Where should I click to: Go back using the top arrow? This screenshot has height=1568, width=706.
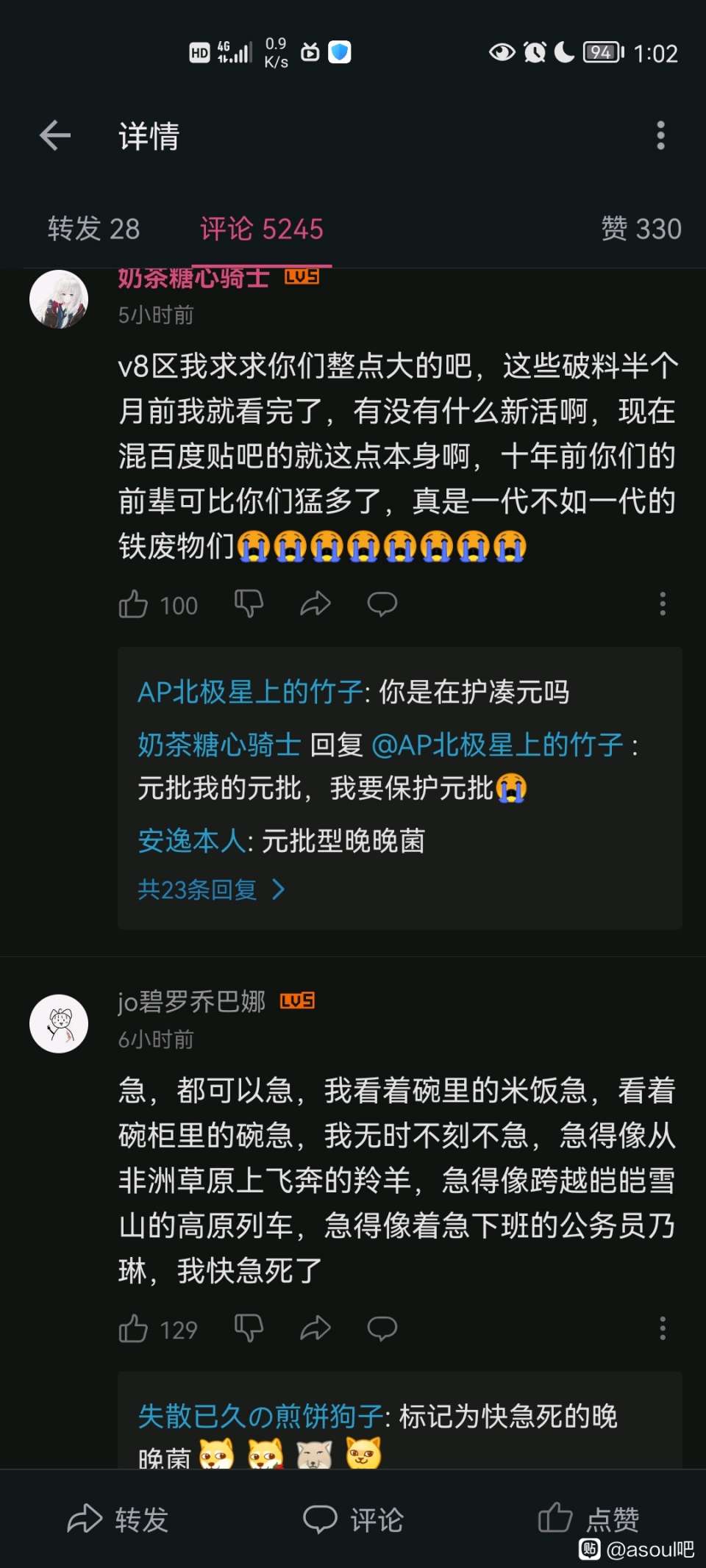point(55,136)
